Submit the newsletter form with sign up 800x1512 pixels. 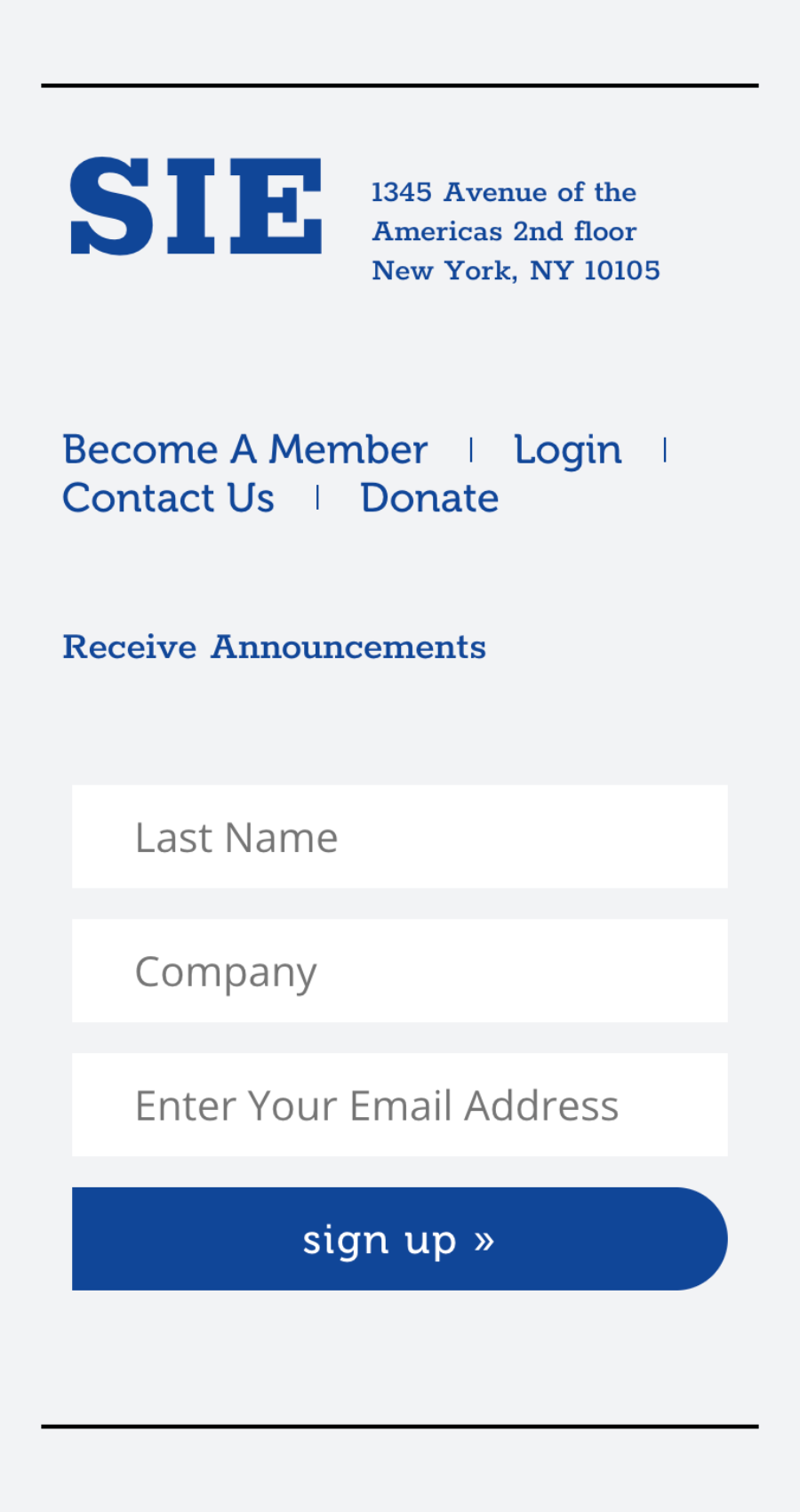point(399,1238)
